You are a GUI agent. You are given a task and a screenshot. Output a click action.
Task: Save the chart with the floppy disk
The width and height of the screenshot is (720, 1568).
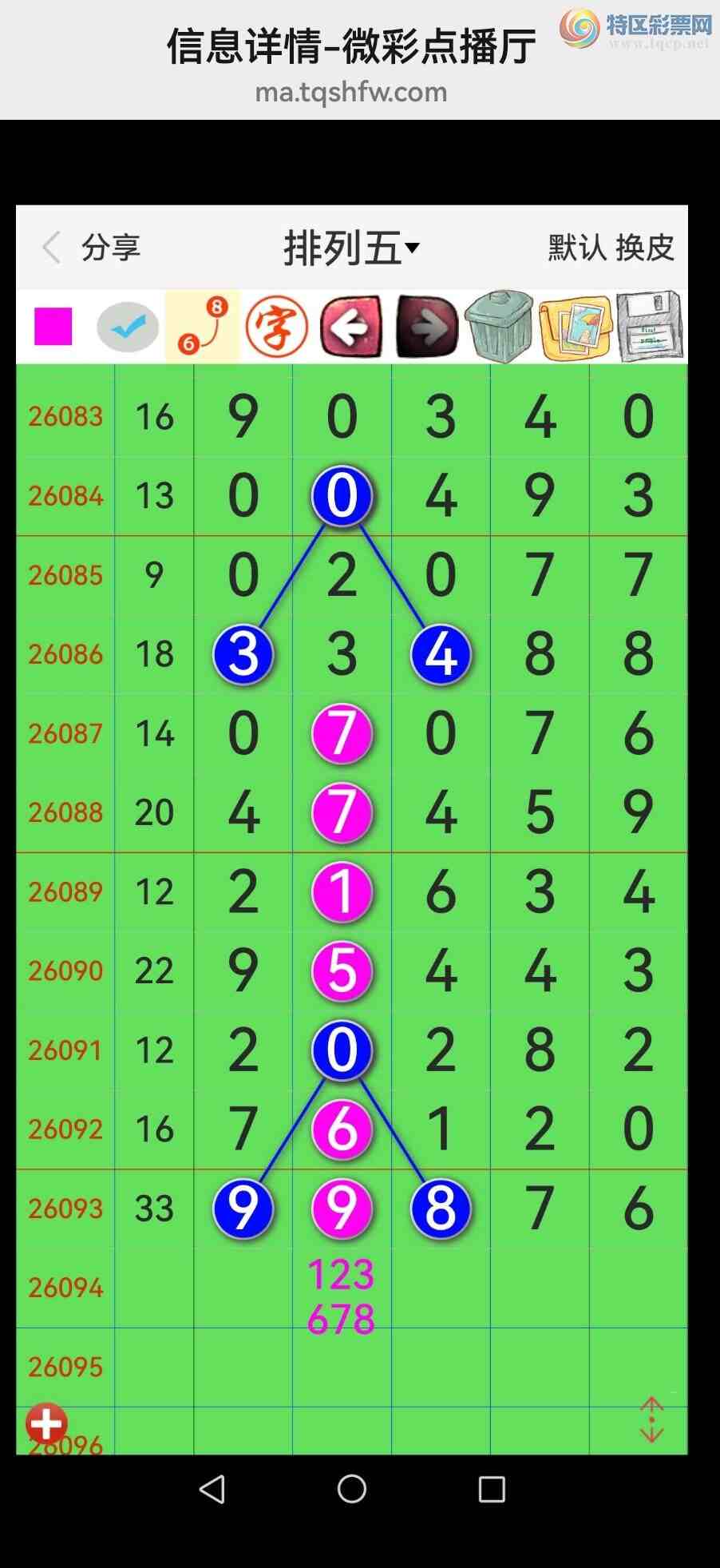(649, 327)
